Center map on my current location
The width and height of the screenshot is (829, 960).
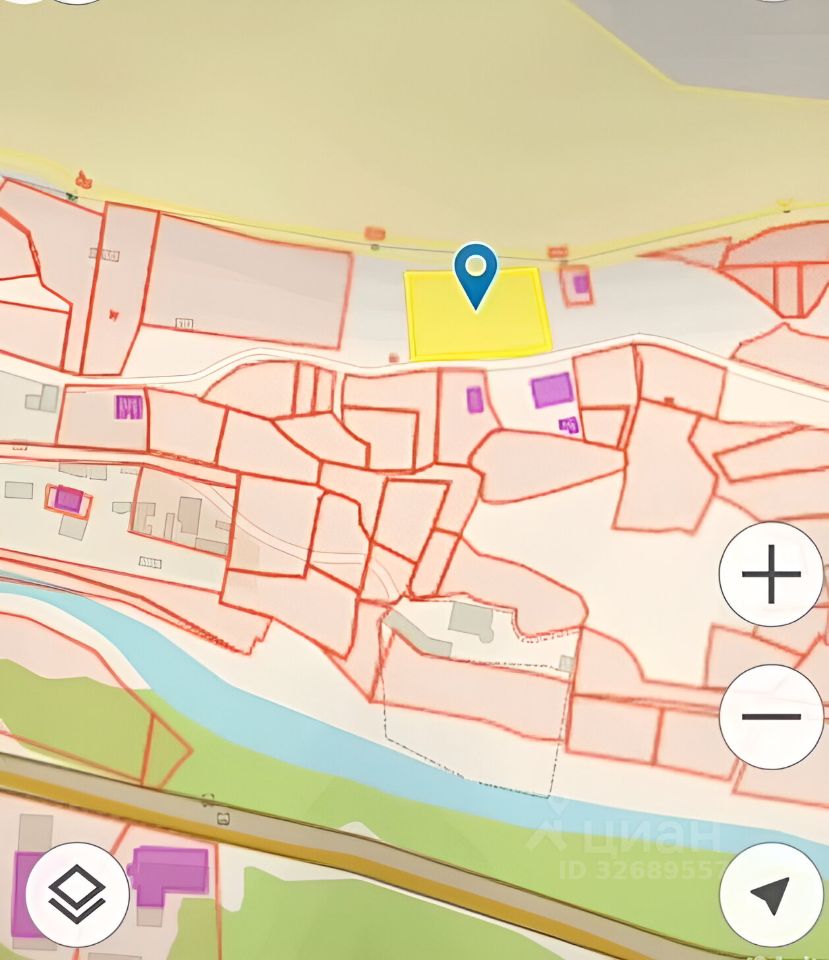pos(771,894)
